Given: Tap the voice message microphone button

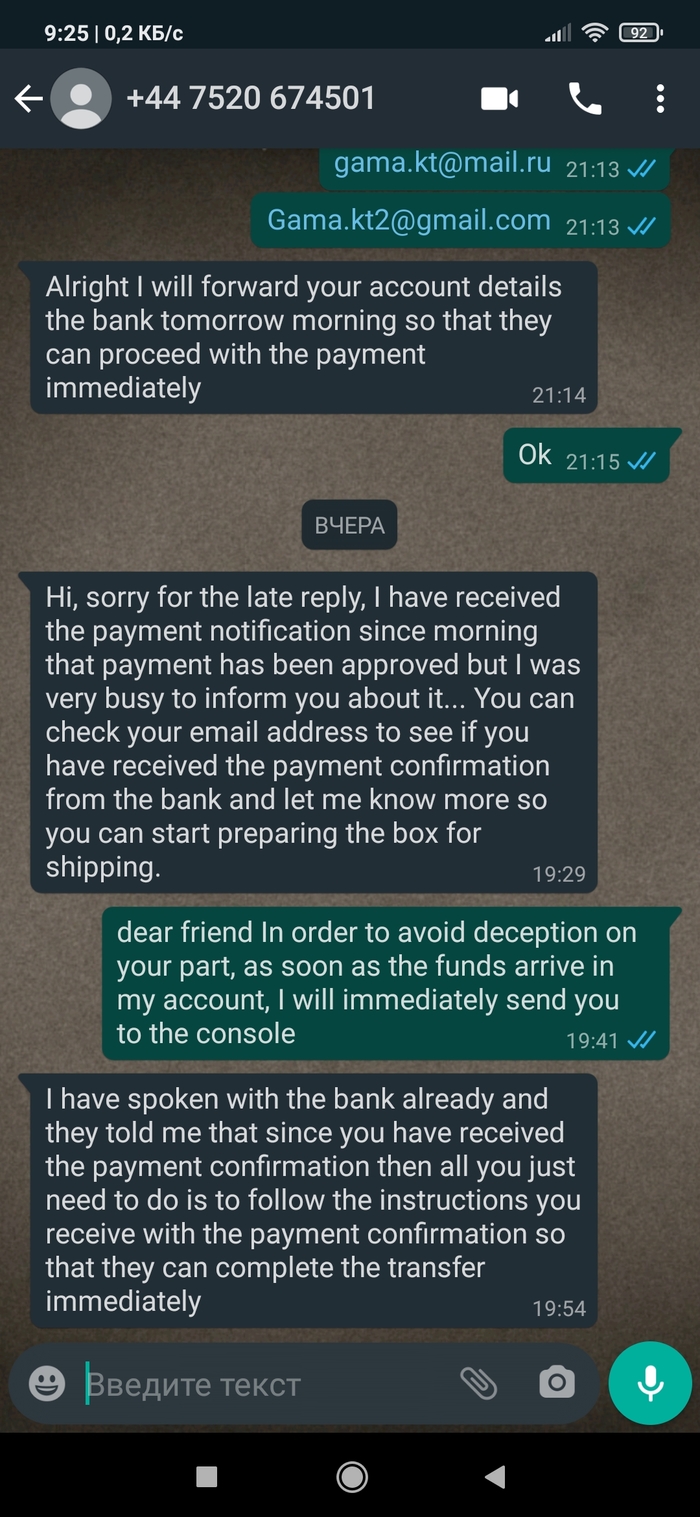Looking at the screenshot, I should point(650,1384).
